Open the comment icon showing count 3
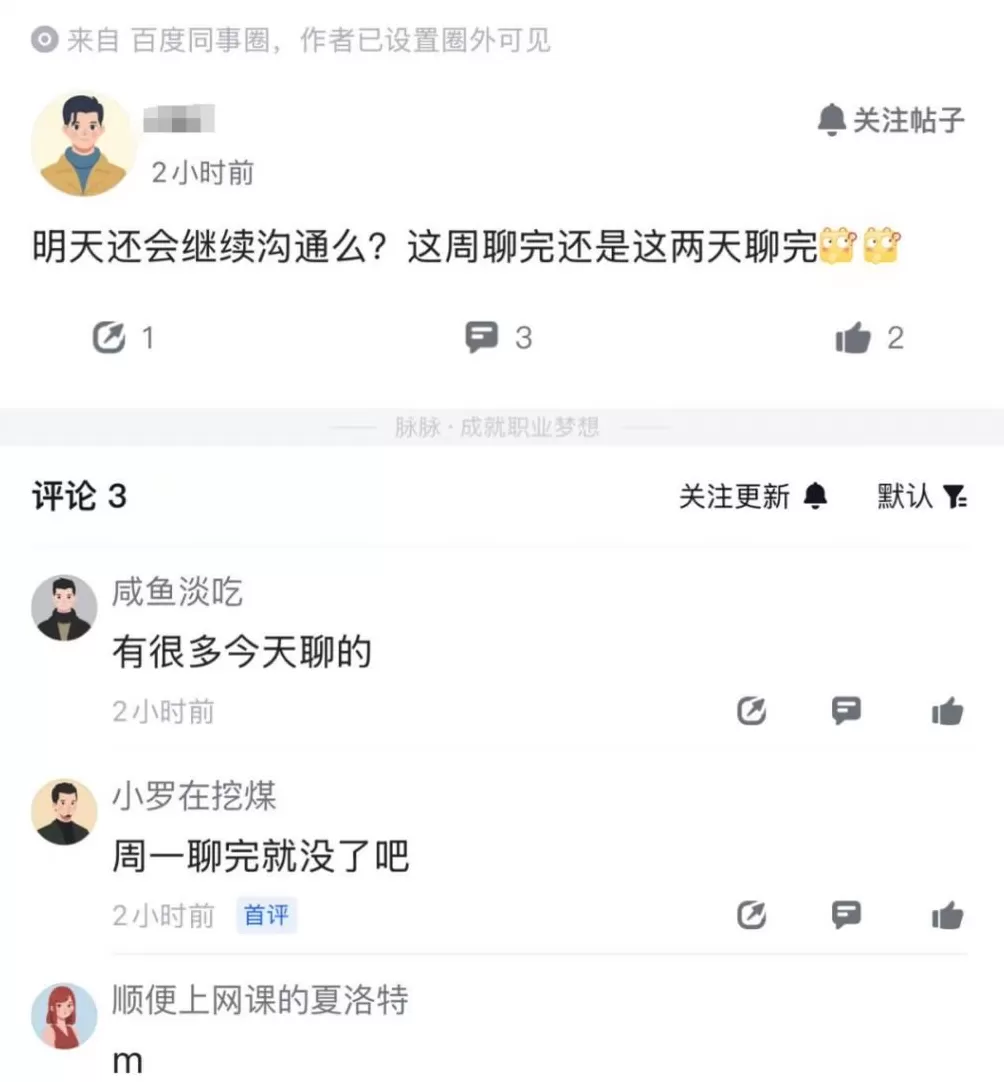 click(x=481, y=337)
